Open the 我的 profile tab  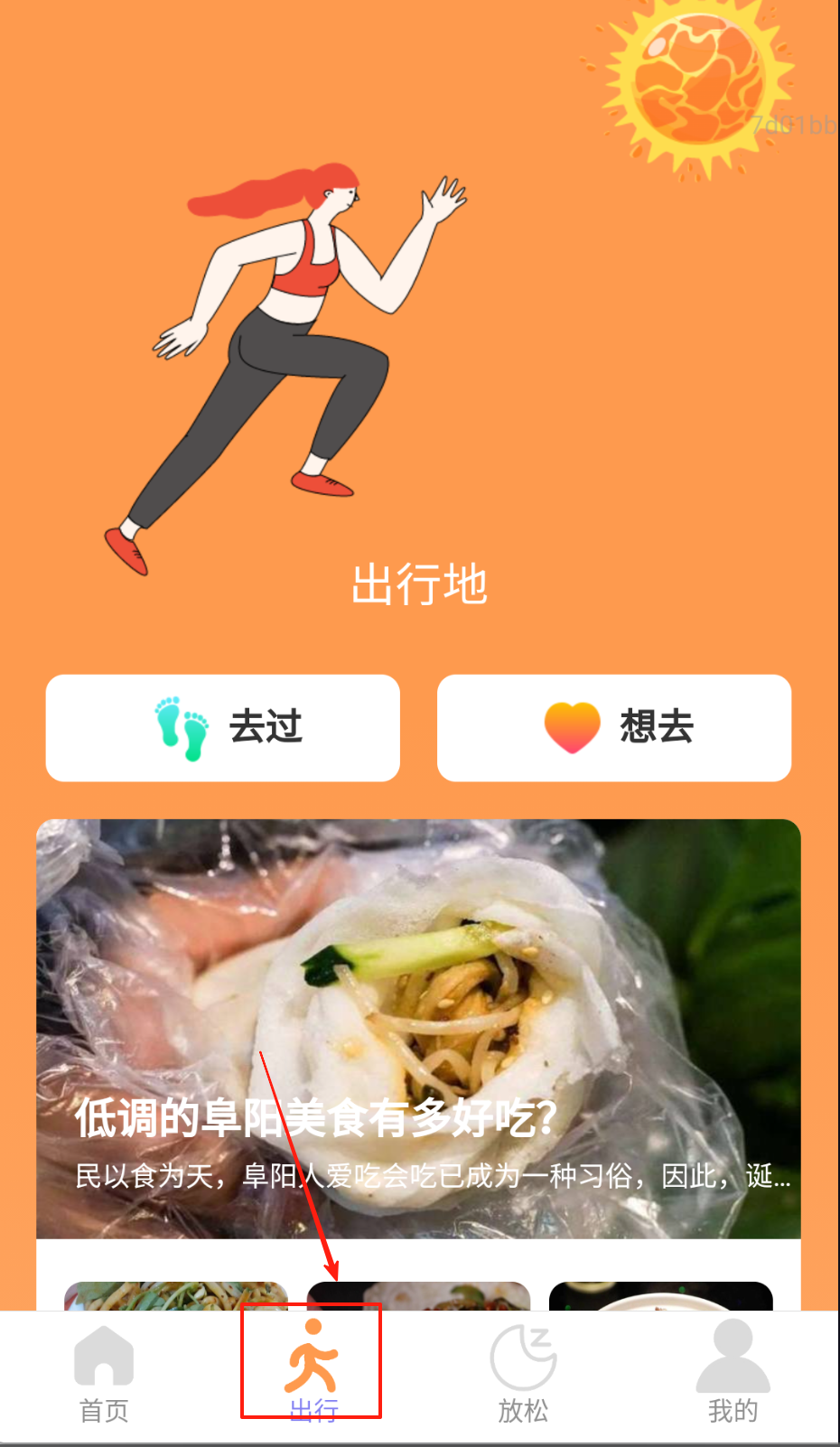[x=733, y=1373]
